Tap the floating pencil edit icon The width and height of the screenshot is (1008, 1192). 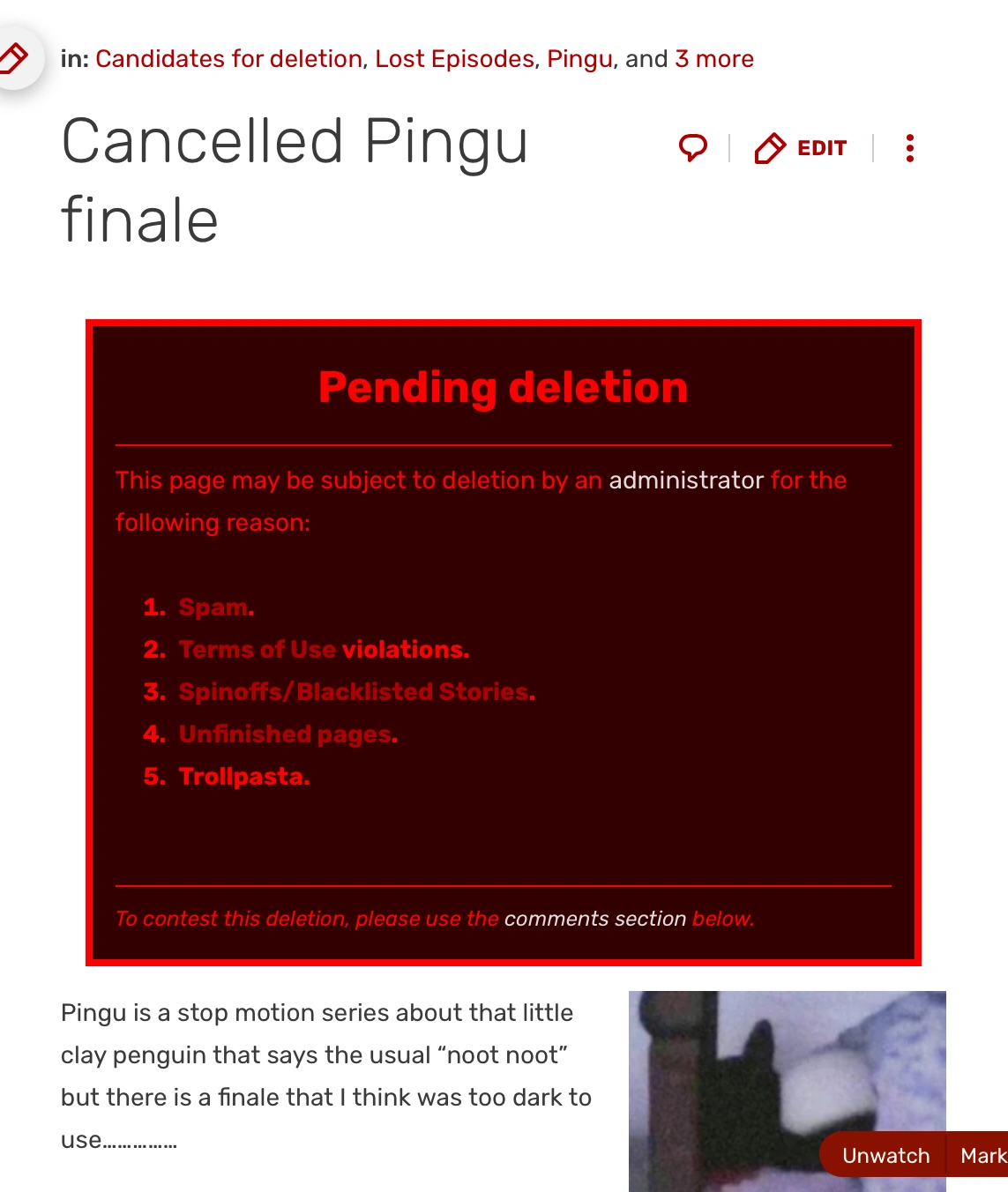point(13,58)
